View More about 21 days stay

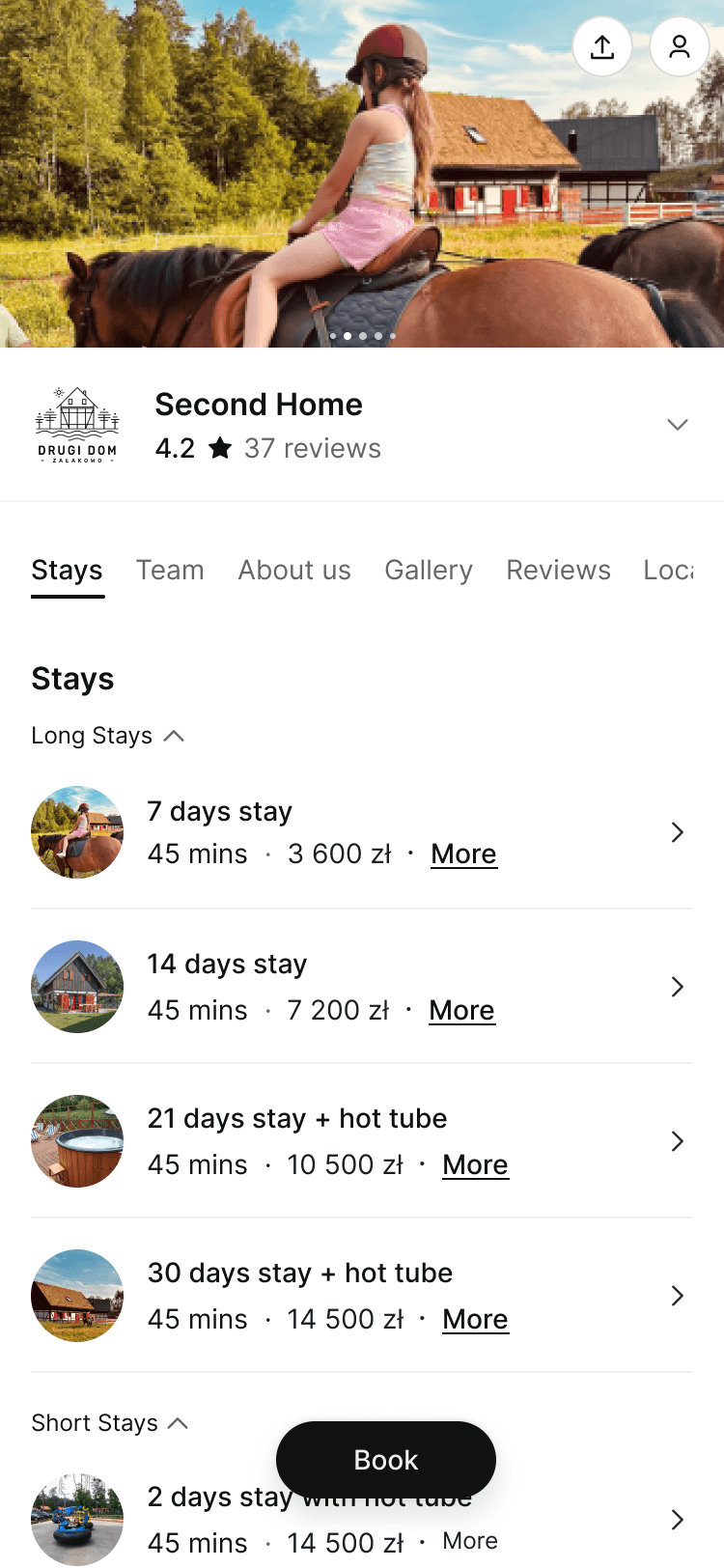(x=475, y=1165)
